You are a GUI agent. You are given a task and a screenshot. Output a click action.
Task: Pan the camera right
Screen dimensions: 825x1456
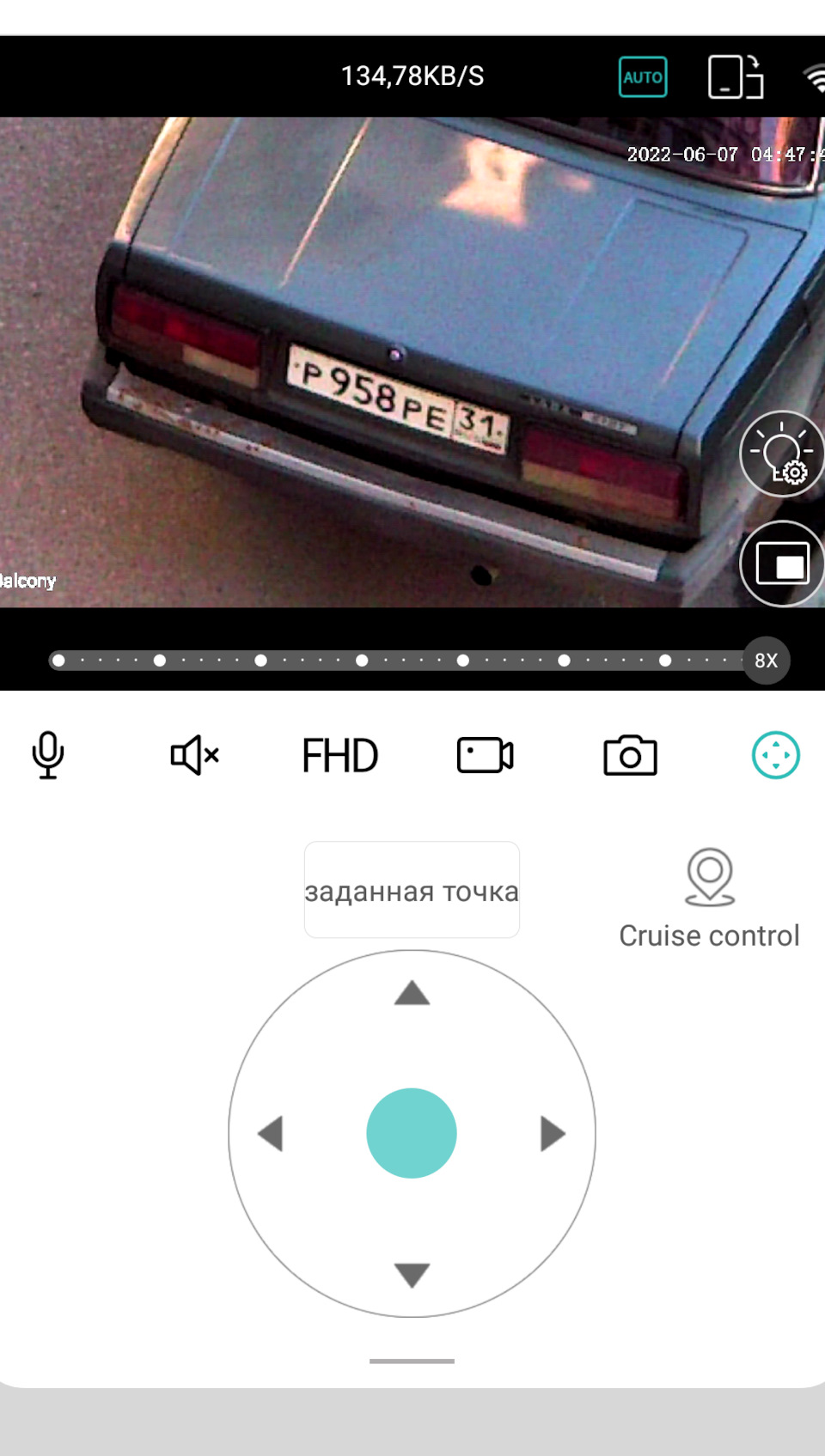pos(553,1134)
